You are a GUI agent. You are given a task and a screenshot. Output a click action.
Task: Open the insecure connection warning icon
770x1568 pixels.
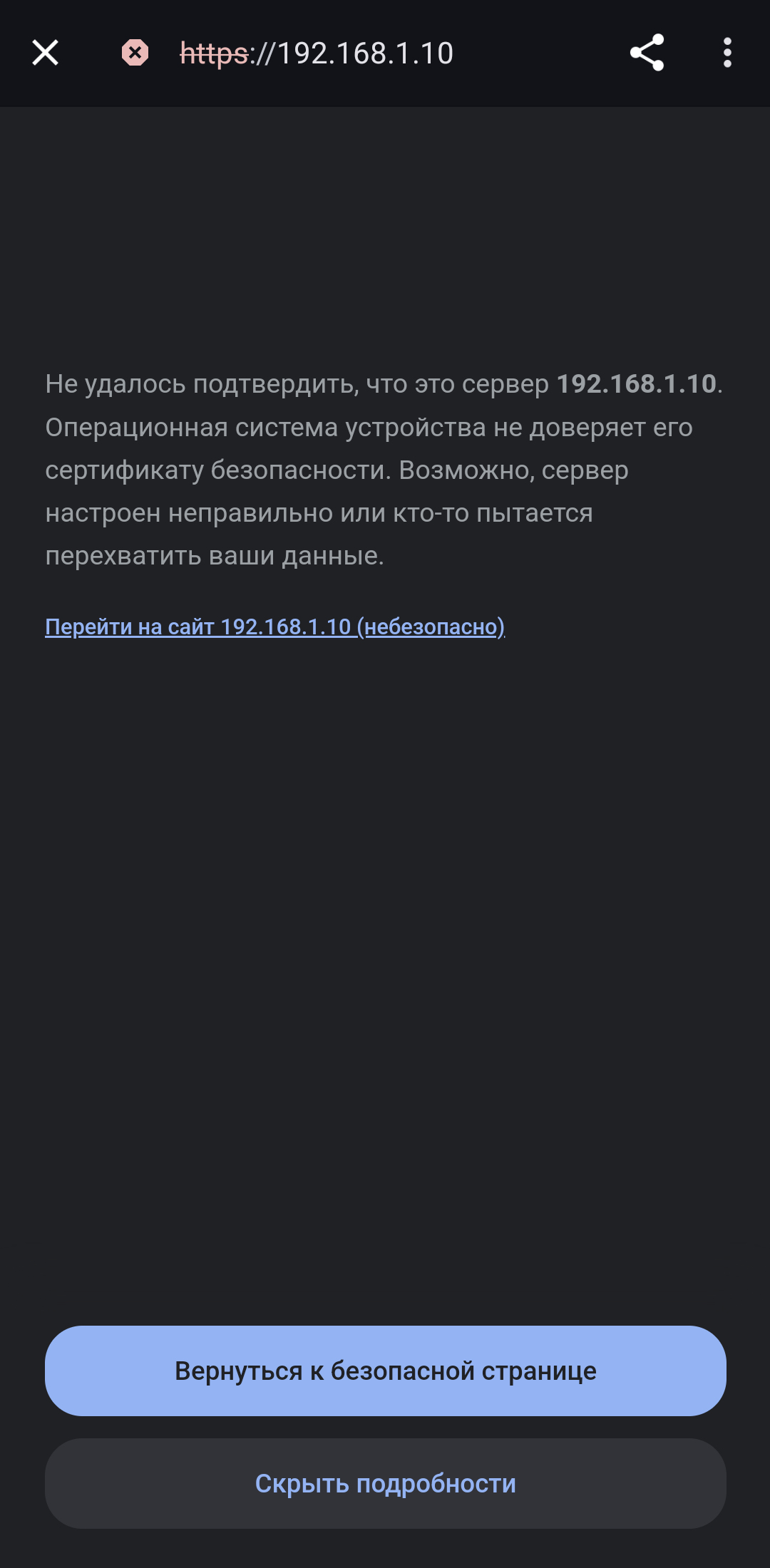pyautogui.click(x=135, y=53)
